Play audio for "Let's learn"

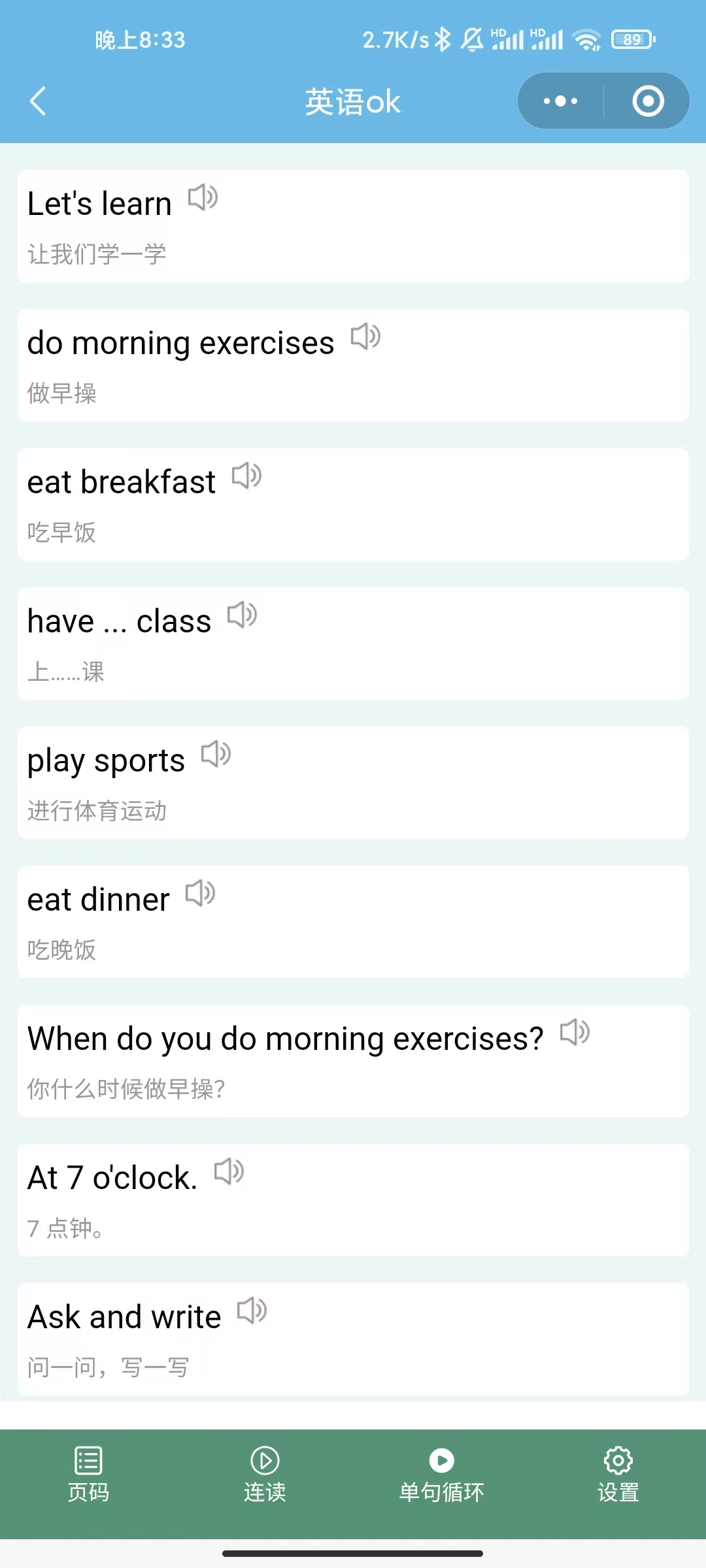coord(203,197)
